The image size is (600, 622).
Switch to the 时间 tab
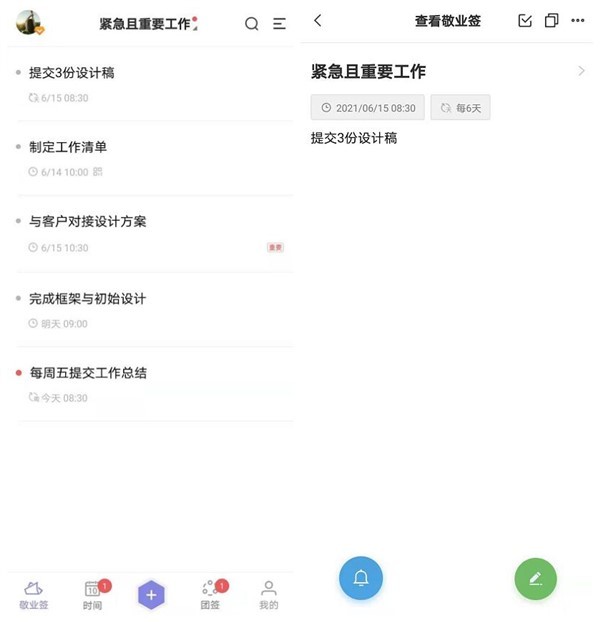tap(92, 594)
